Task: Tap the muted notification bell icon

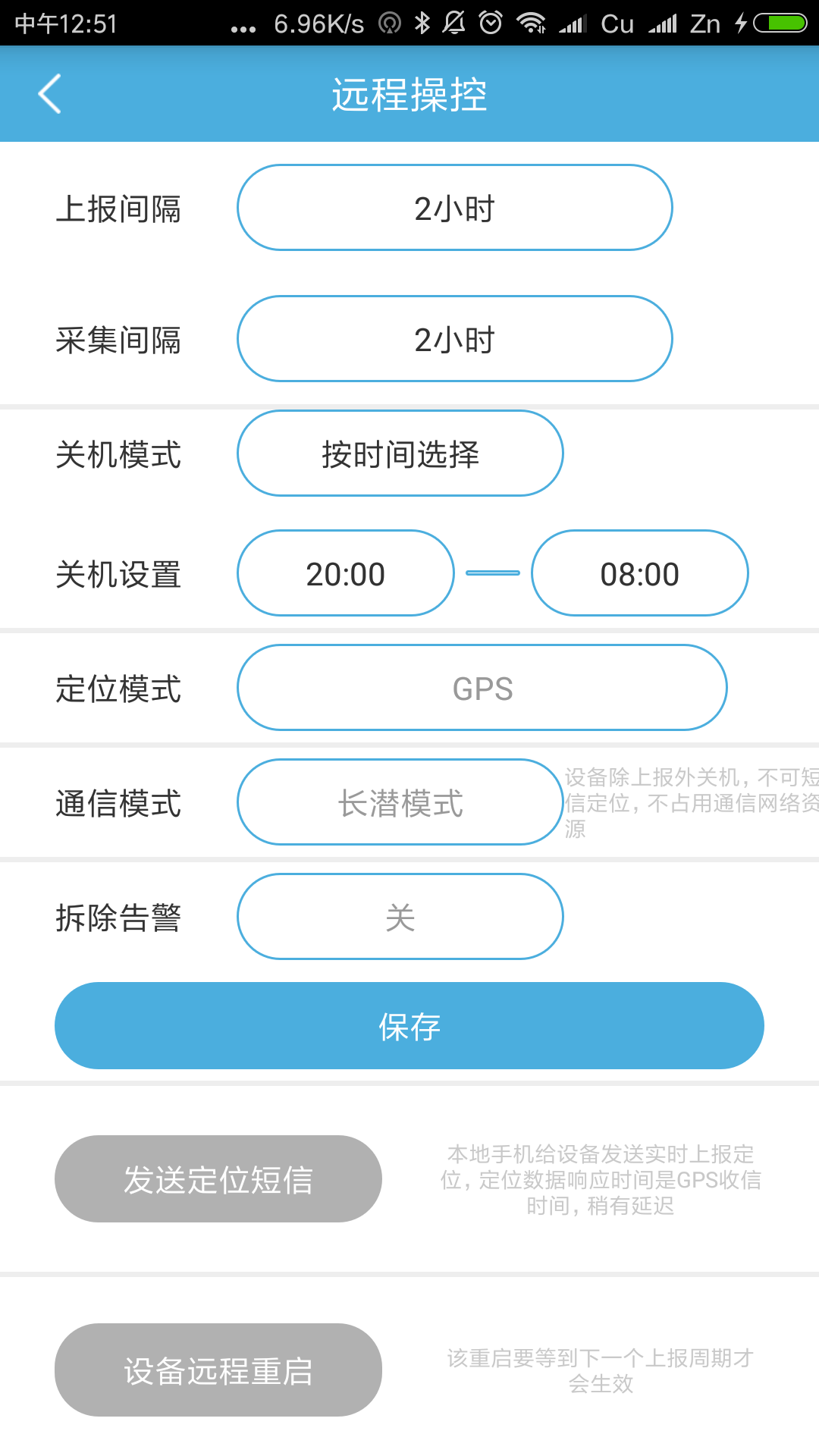Action: coord(453,23)
